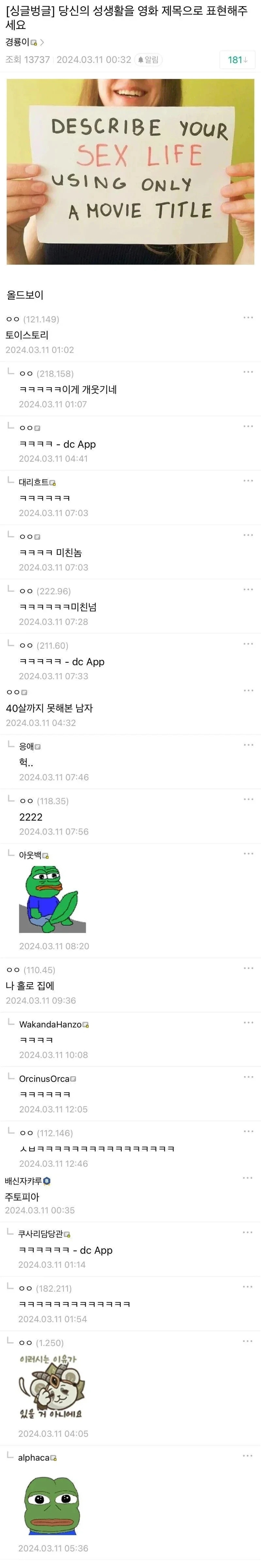Open options for the 토이스토리 comment
Screen dimensions: 261x1568
[248, 318]
